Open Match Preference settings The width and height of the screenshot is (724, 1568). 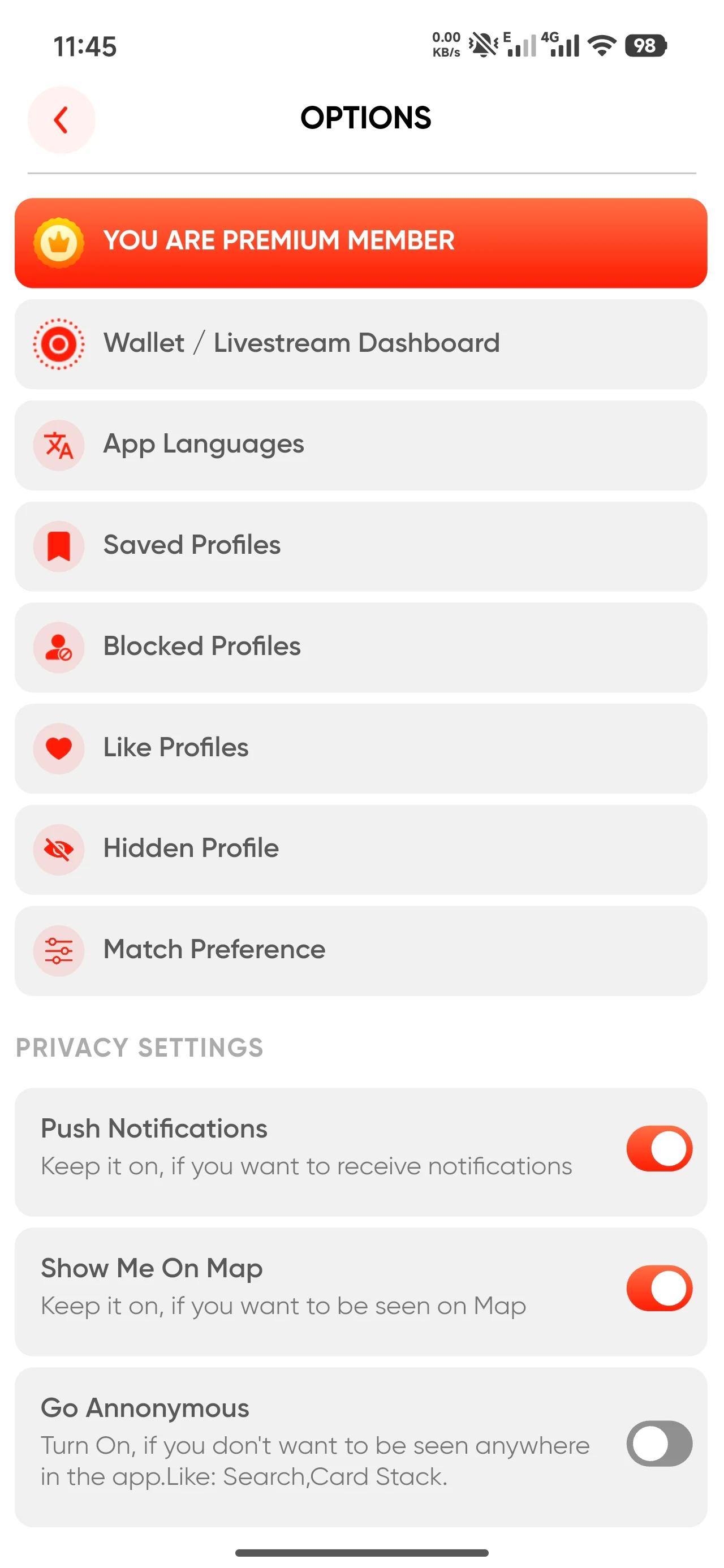[x=360, y=950]
